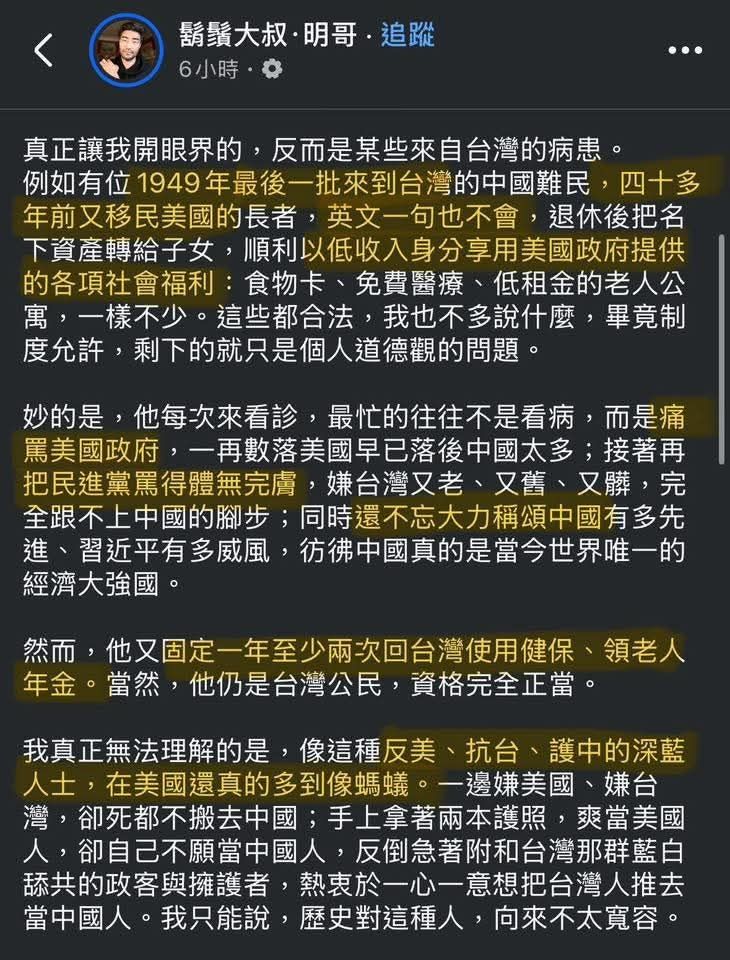The height and width of the screenshot is (960, 730).
Task: Open 鬍鬚大叔·明哥's profile picture
Action: [x=125, y=50]
